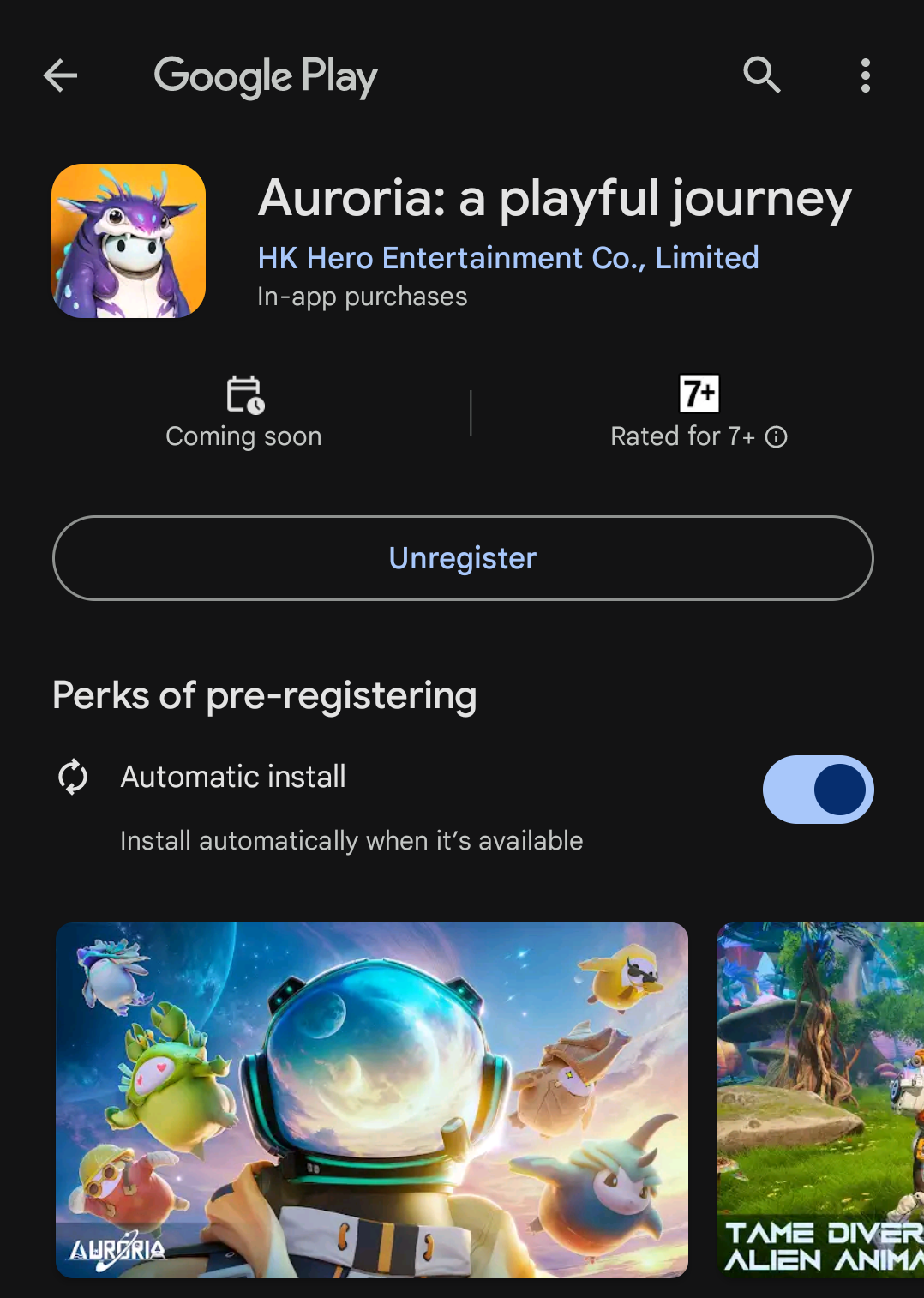Disable the Automatic install switch
Image resolution: width=924 pixels, height=1298 pixels.
tap(818, 790)
